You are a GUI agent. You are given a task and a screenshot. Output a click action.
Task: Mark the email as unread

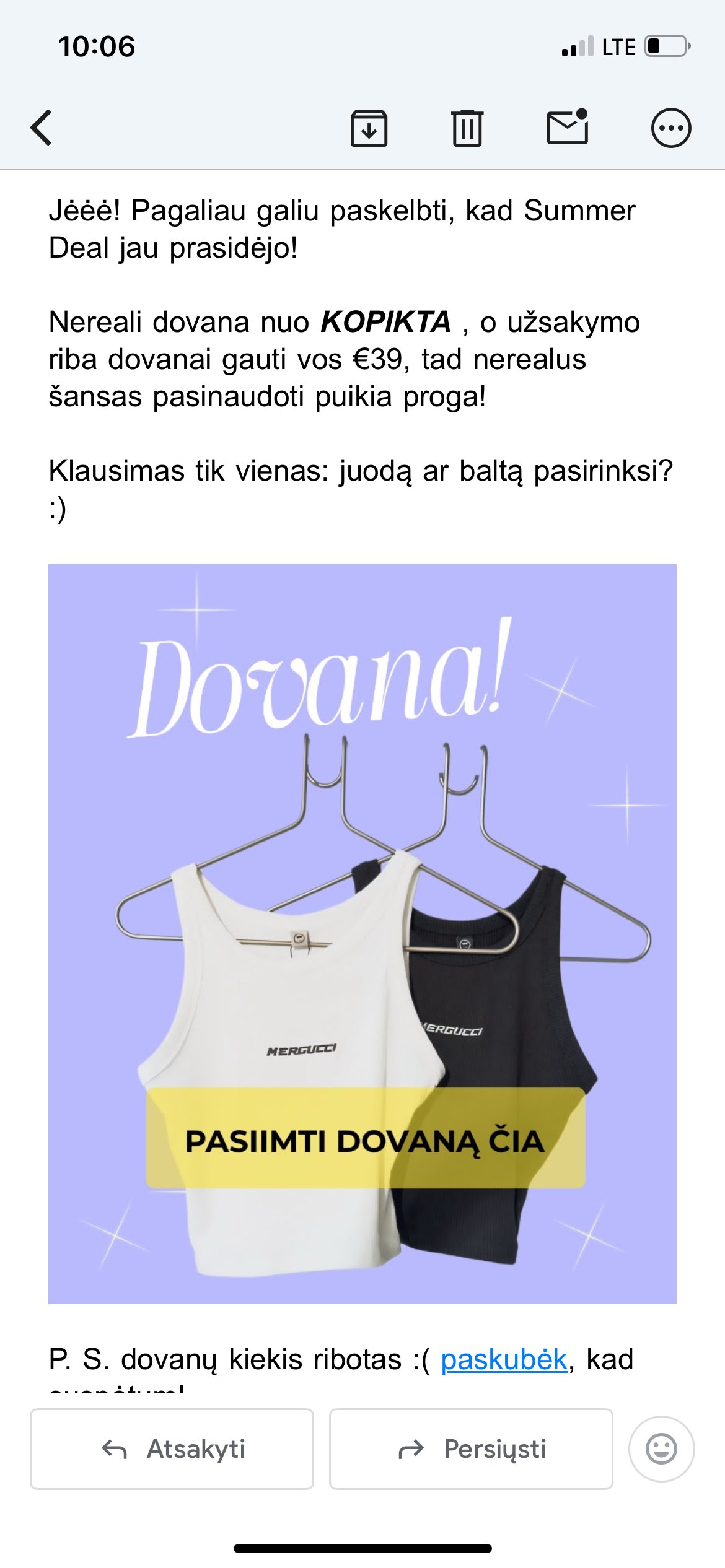click(x=568, y=126)
